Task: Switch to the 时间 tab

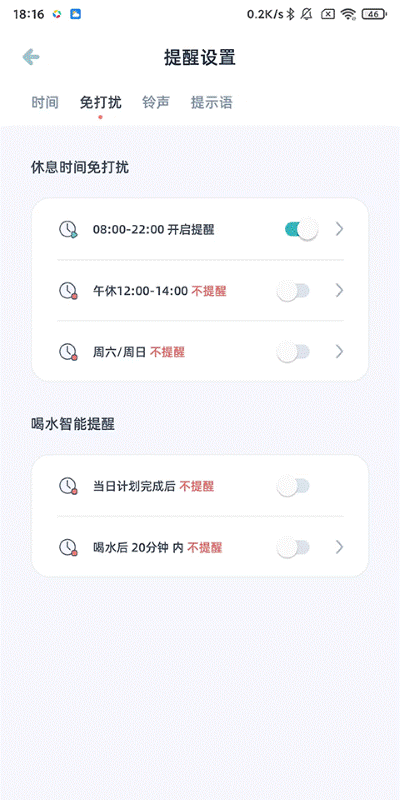Action: click(x=45, y=103)
